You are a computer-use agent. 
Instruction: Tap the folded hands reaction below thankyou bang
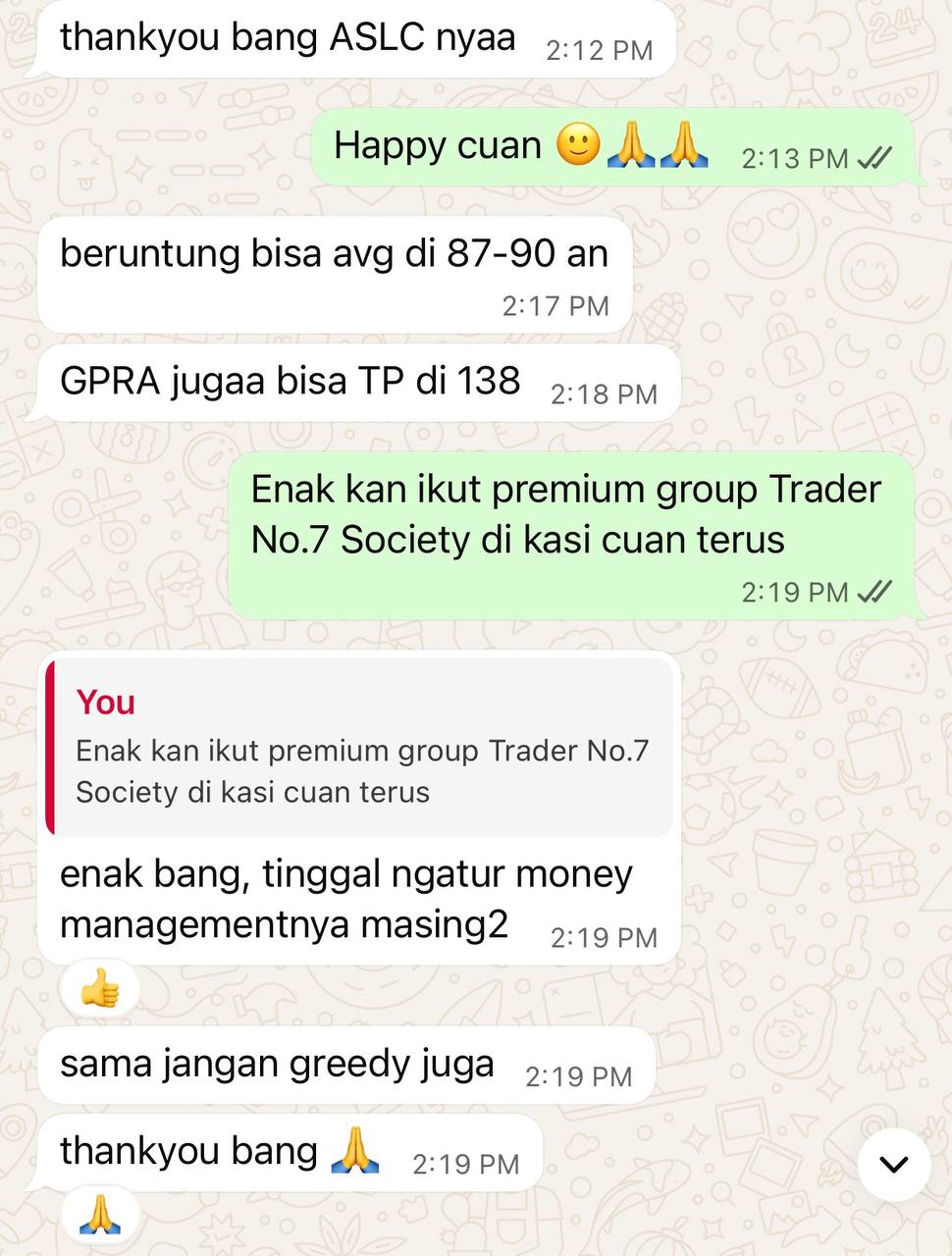coord(98,1215)
